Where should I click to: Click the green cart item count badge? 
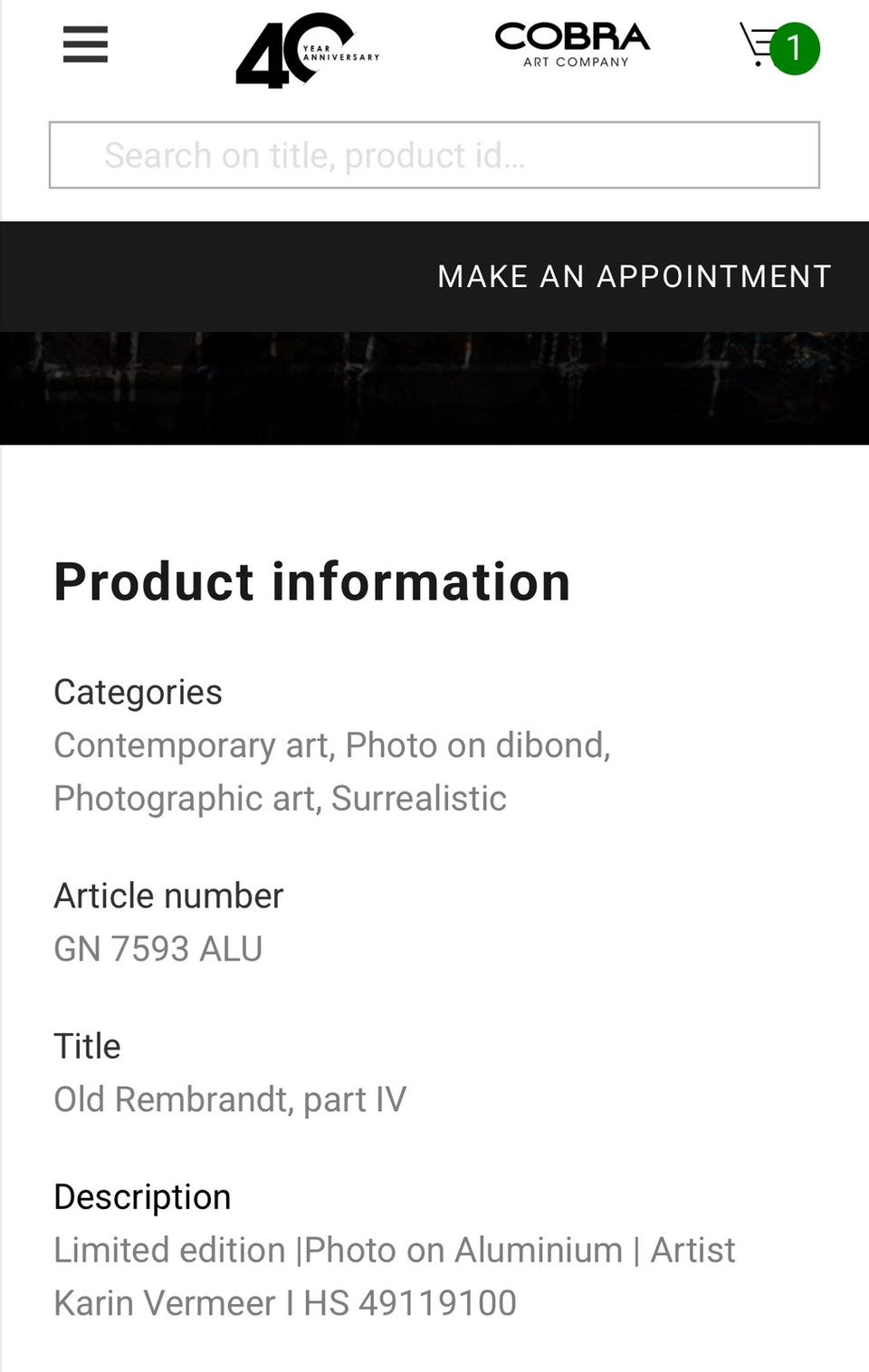click(794, 50)
